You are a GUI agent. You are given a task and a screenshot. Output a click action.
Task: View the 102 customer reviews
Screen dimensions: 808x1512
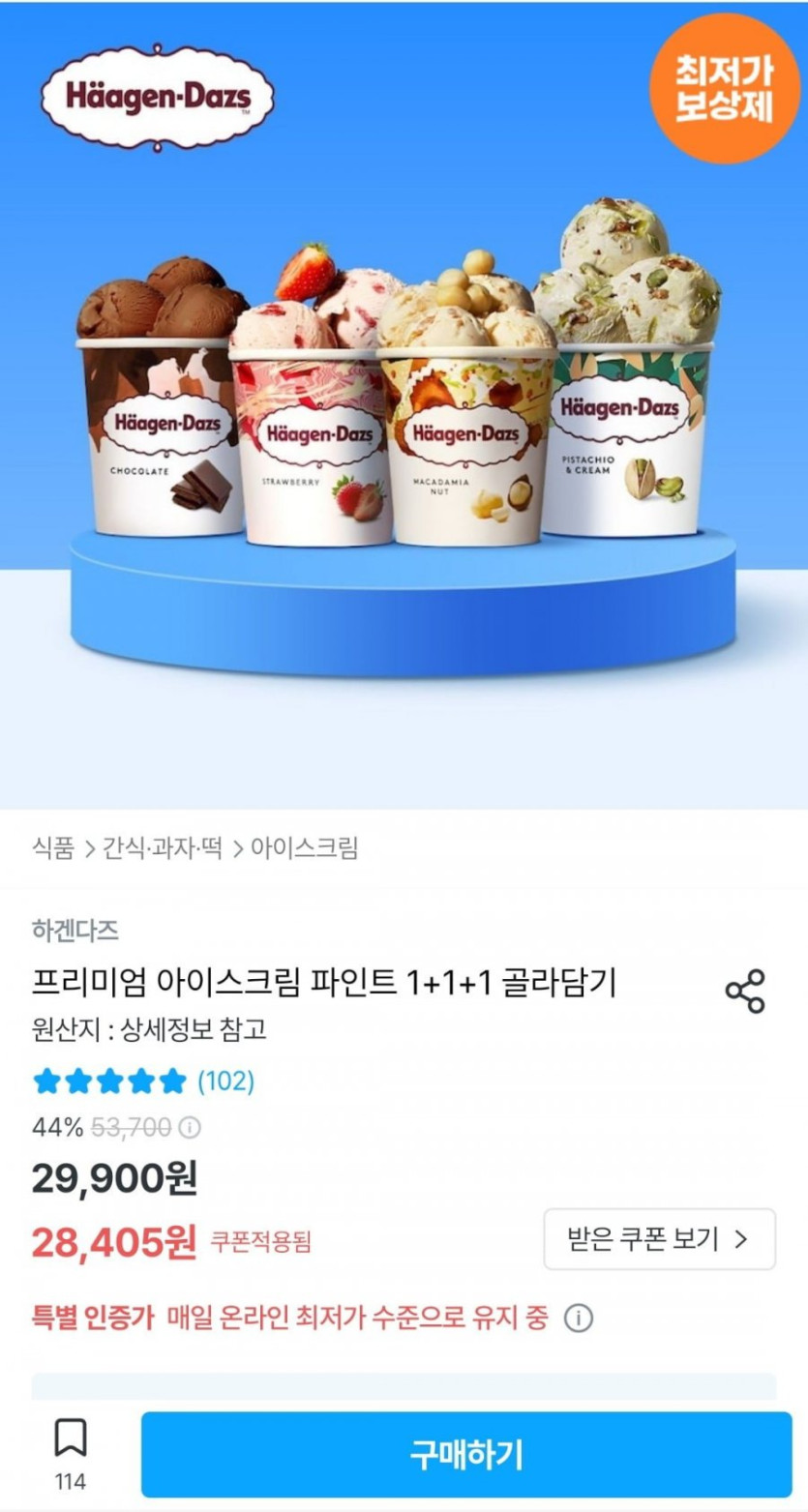(225, 1081)
